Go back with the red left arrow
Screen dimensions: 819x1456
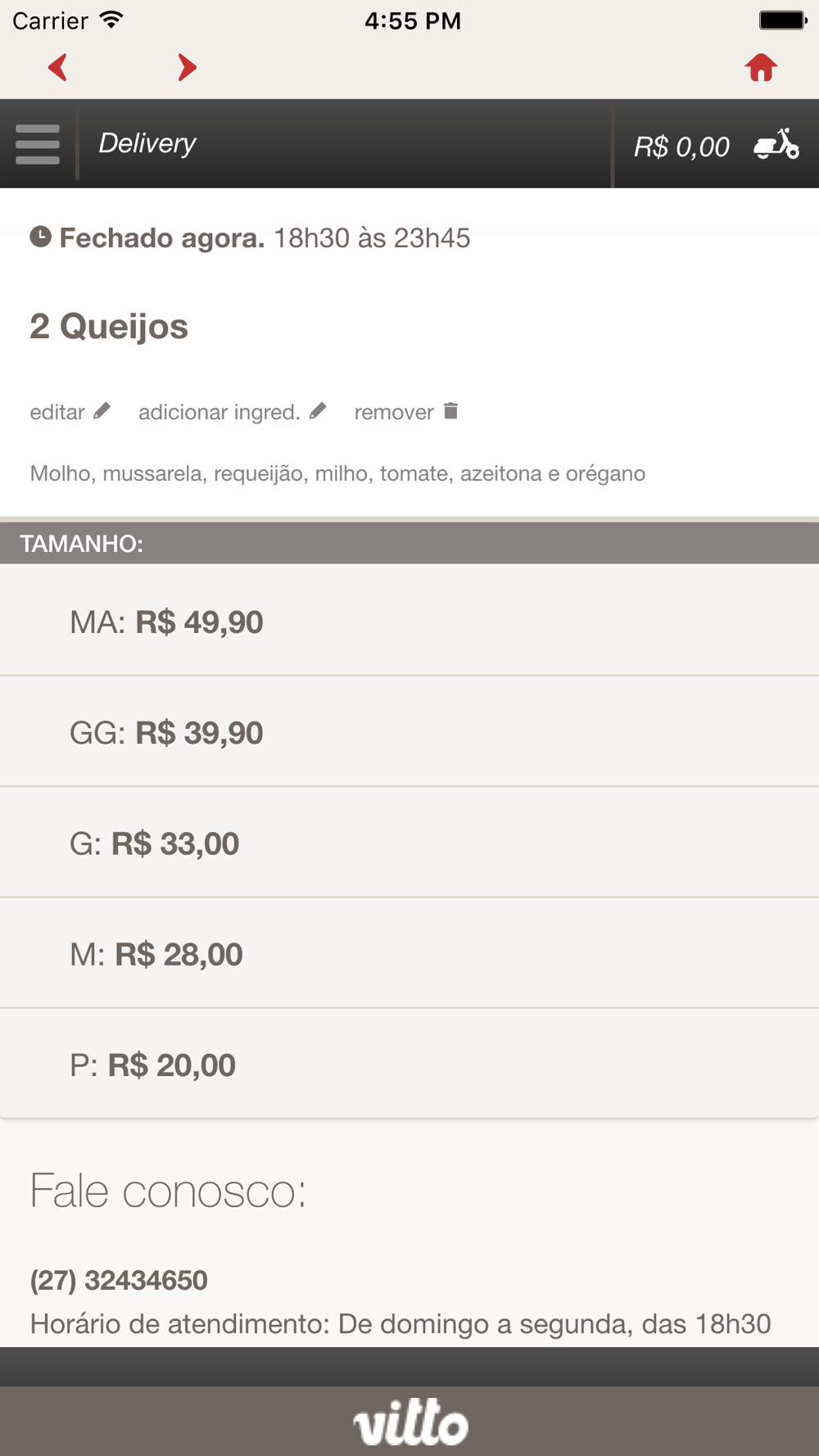pos(57,67)
